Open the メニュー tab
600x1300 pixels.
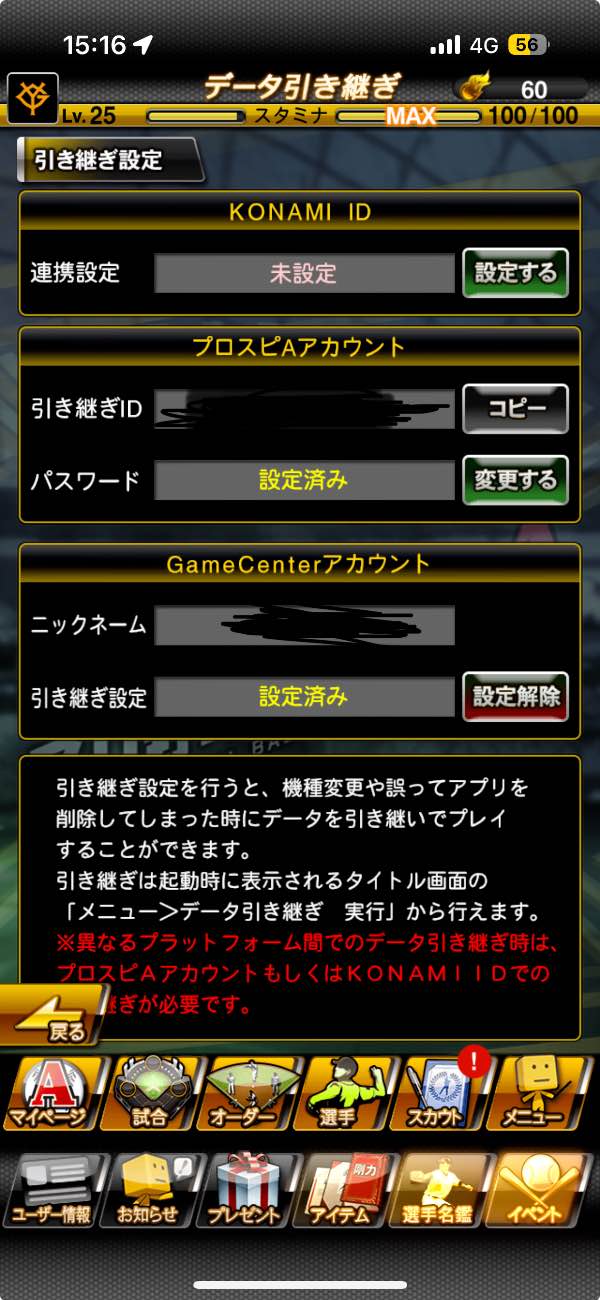540,1093
